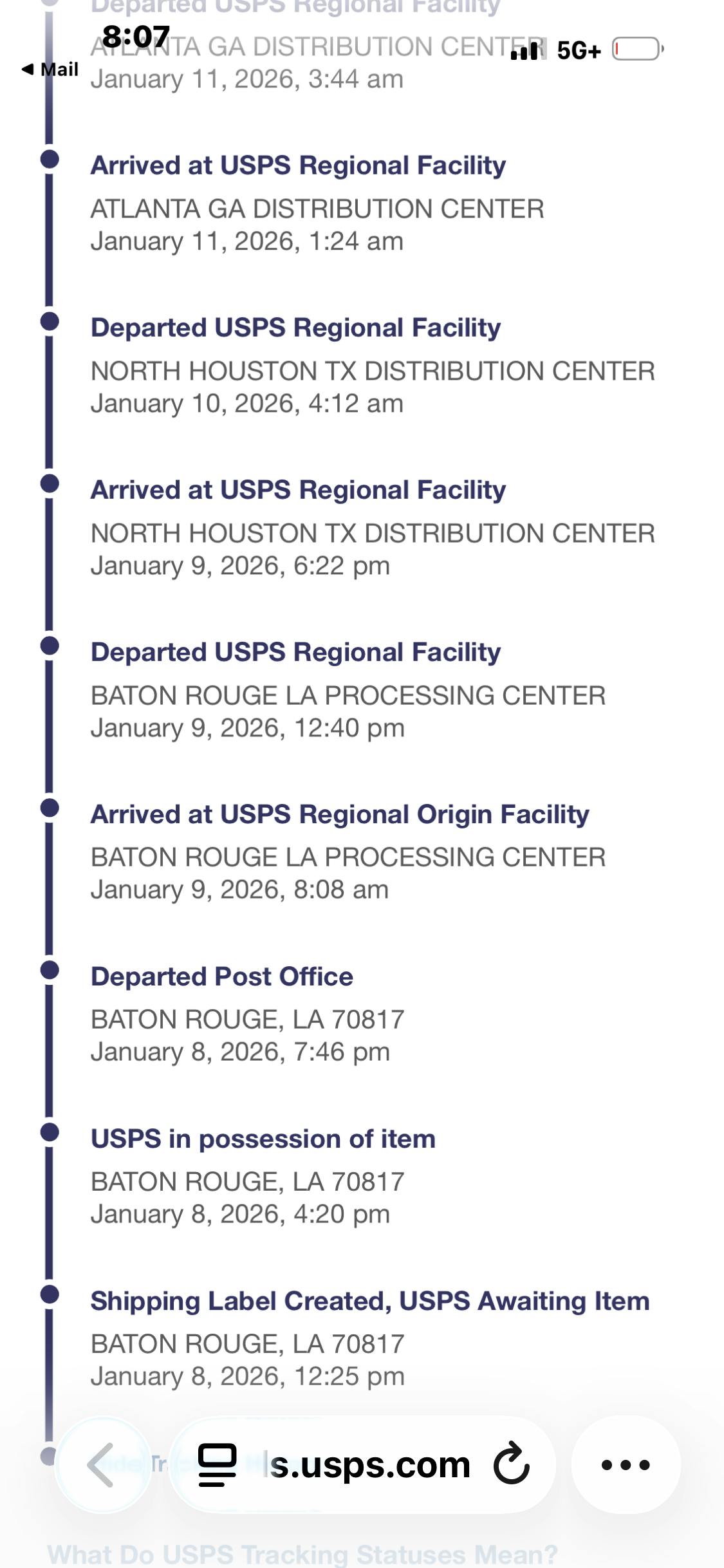Return to the Mail app

tap(50, 70)
